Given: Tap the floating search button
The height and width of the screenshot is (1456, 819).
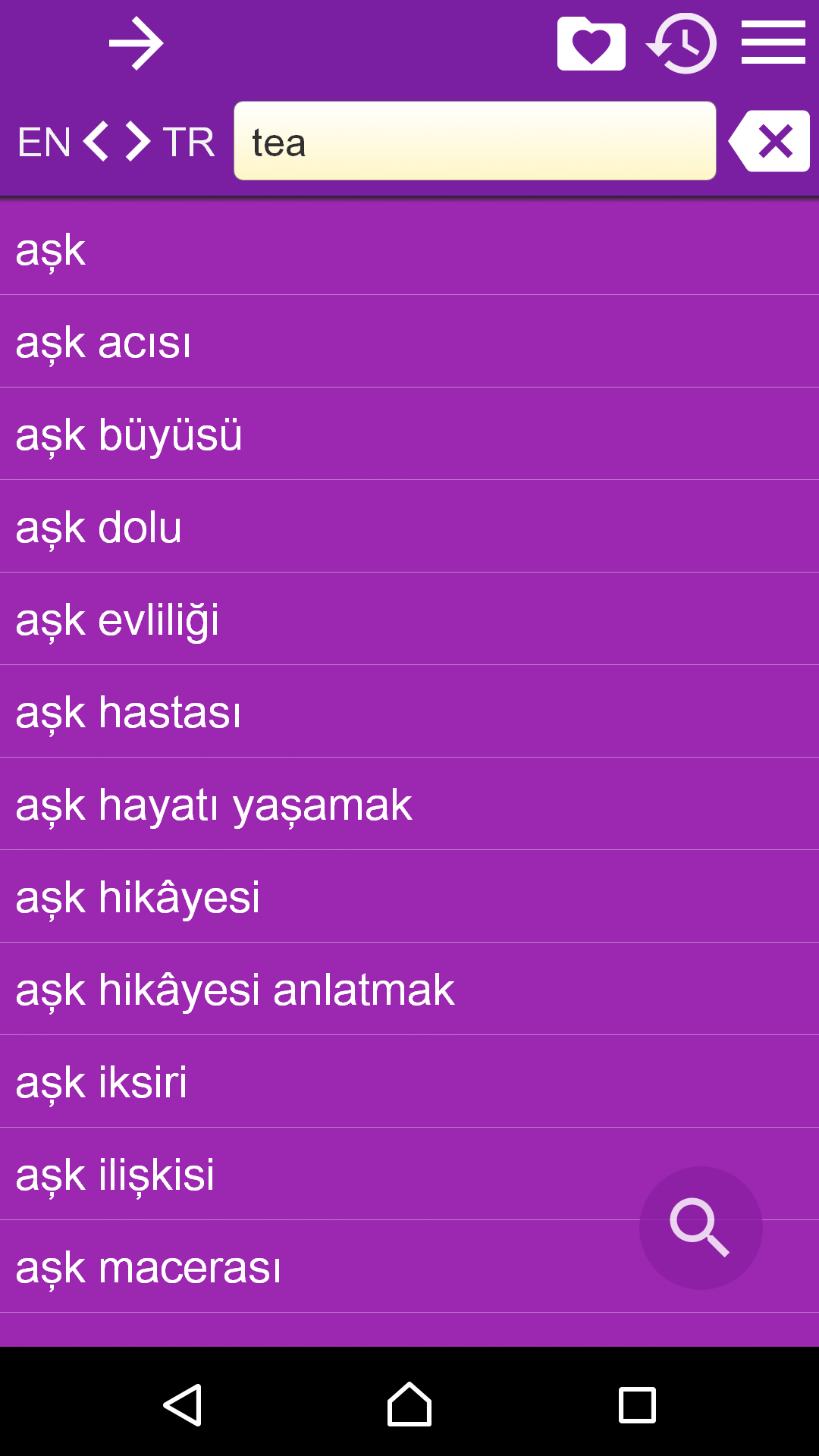Looking at the screenshot, I should tap(701, 1228).
